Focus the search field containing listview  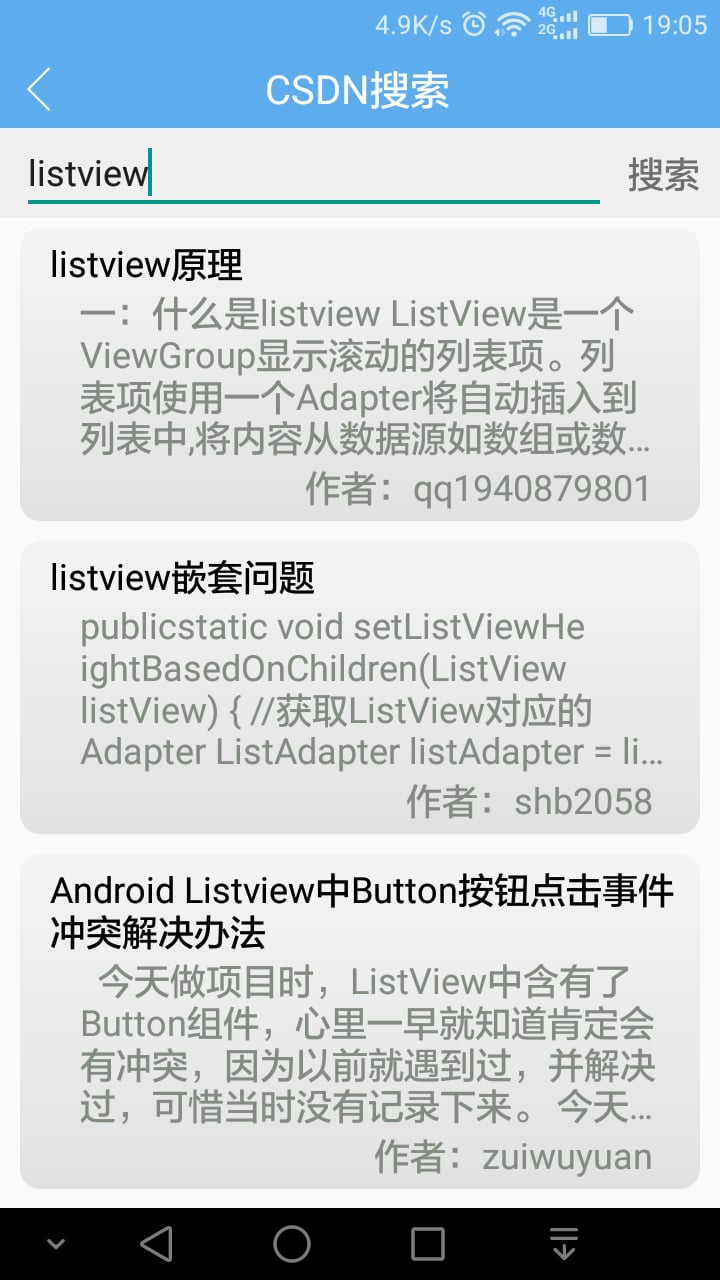click(x=312, y=175)
